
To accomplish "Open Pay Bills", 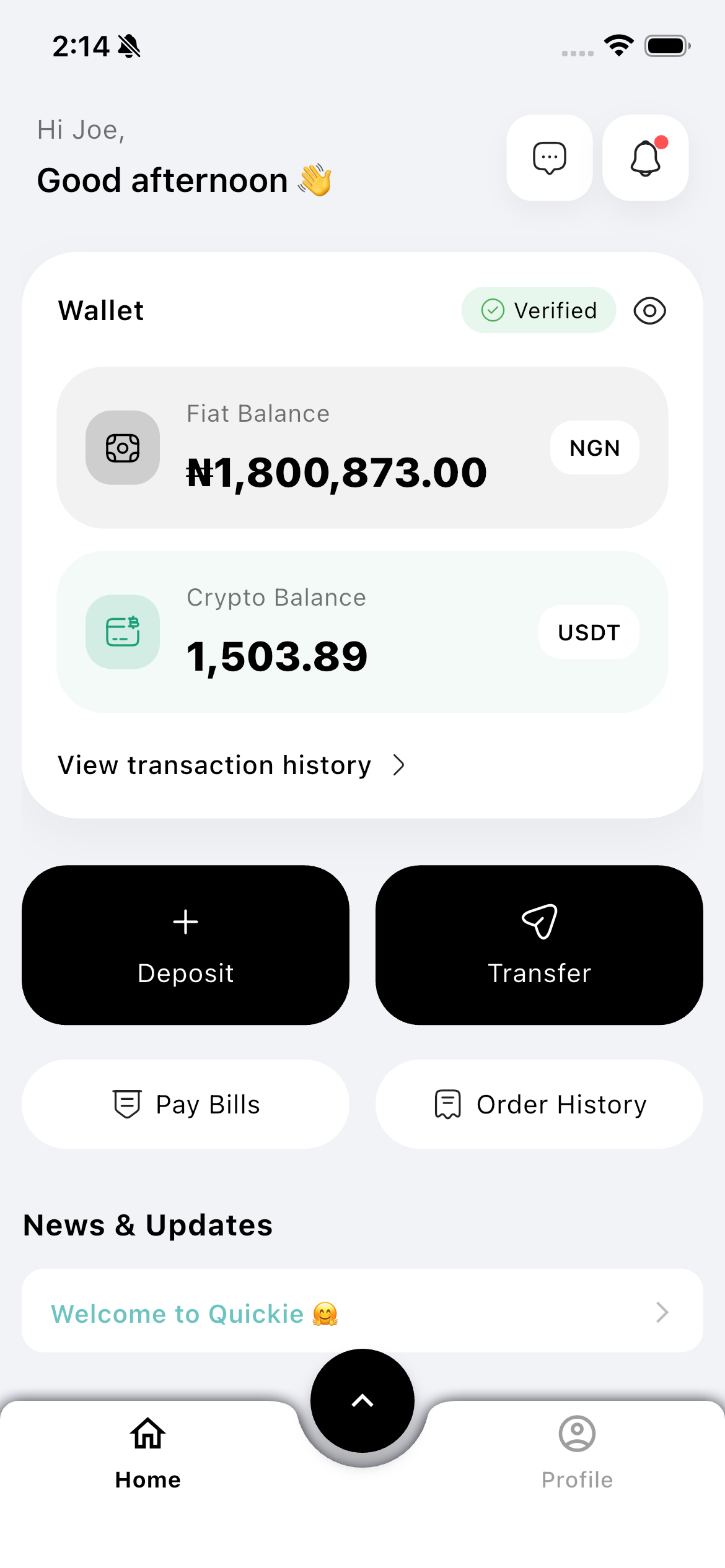I will coord(185,1104).
